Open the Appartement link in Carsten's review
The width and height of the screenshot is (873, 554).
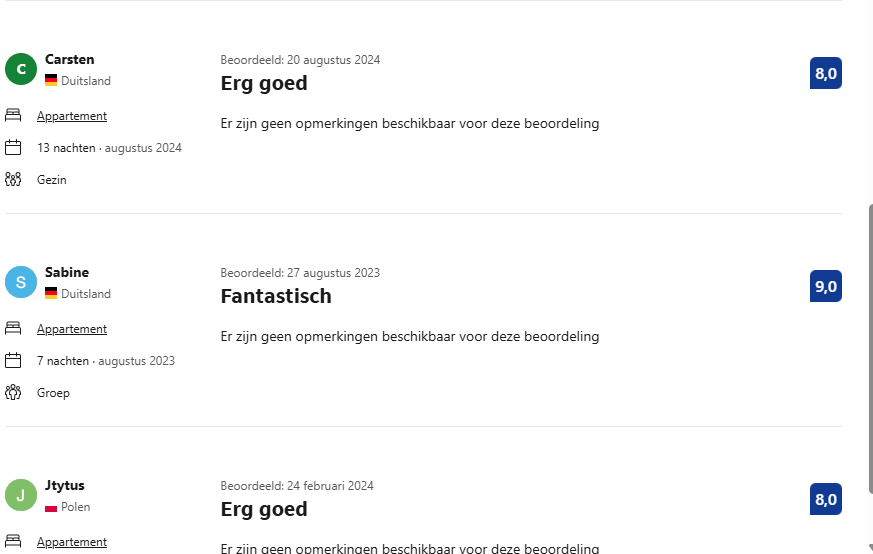[72, 116]
